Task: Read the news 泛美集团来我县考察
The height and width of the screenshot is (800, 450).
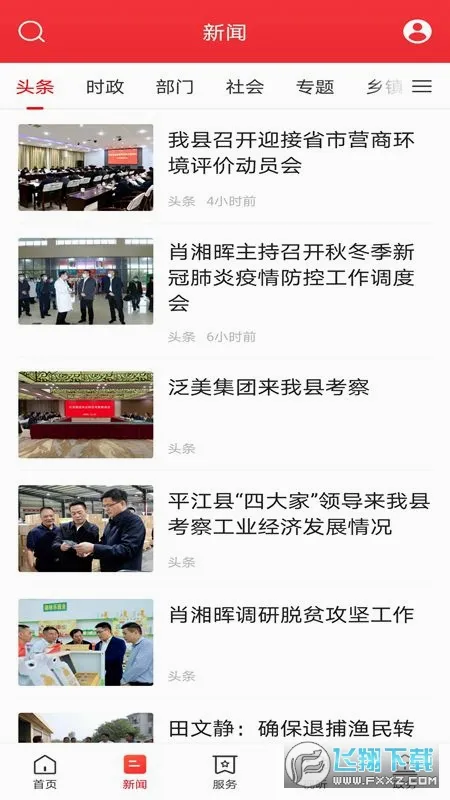Action: (225, 414)
